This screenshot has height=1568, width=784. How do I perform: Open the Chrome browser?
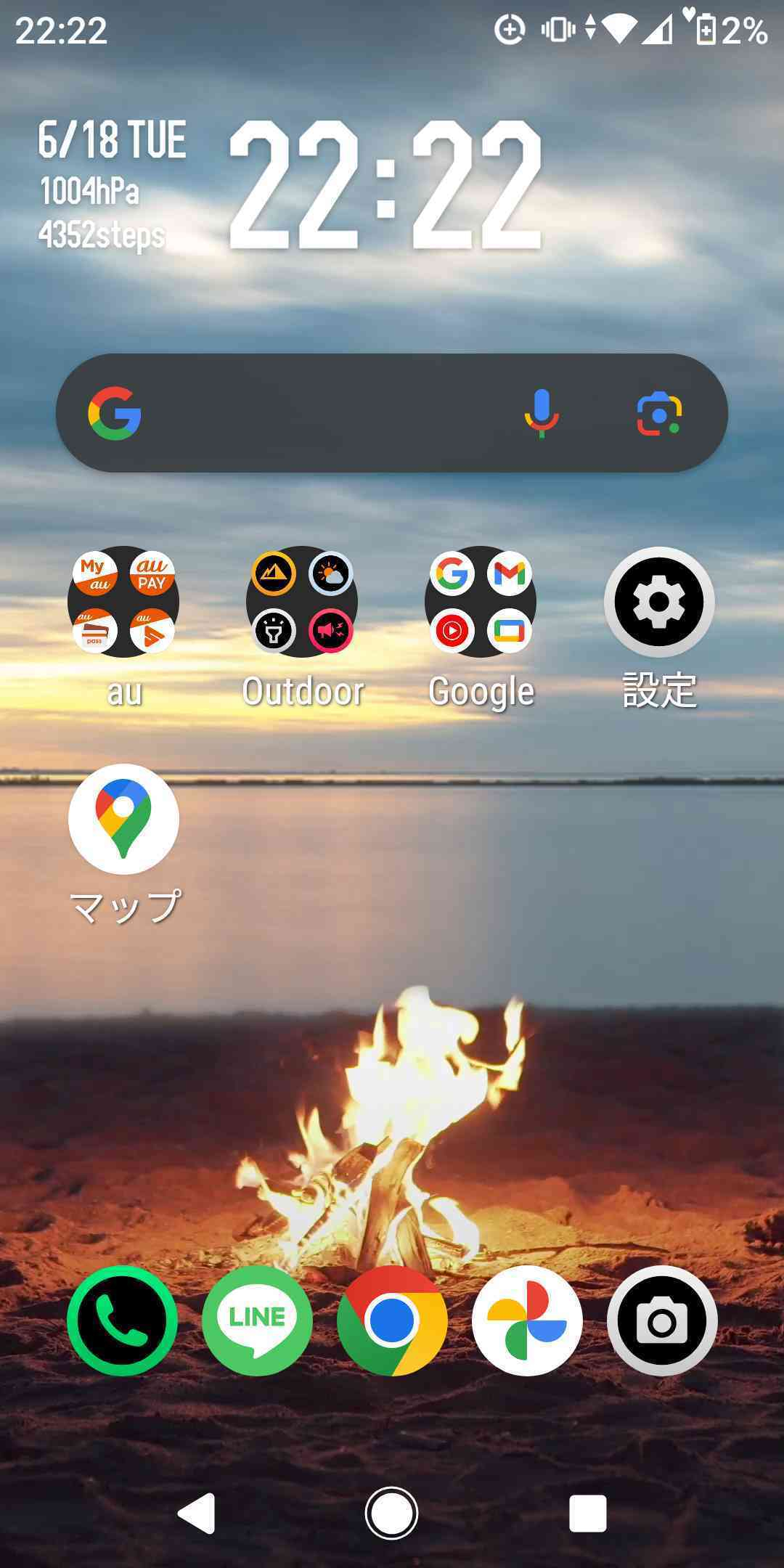[392, 1320]
